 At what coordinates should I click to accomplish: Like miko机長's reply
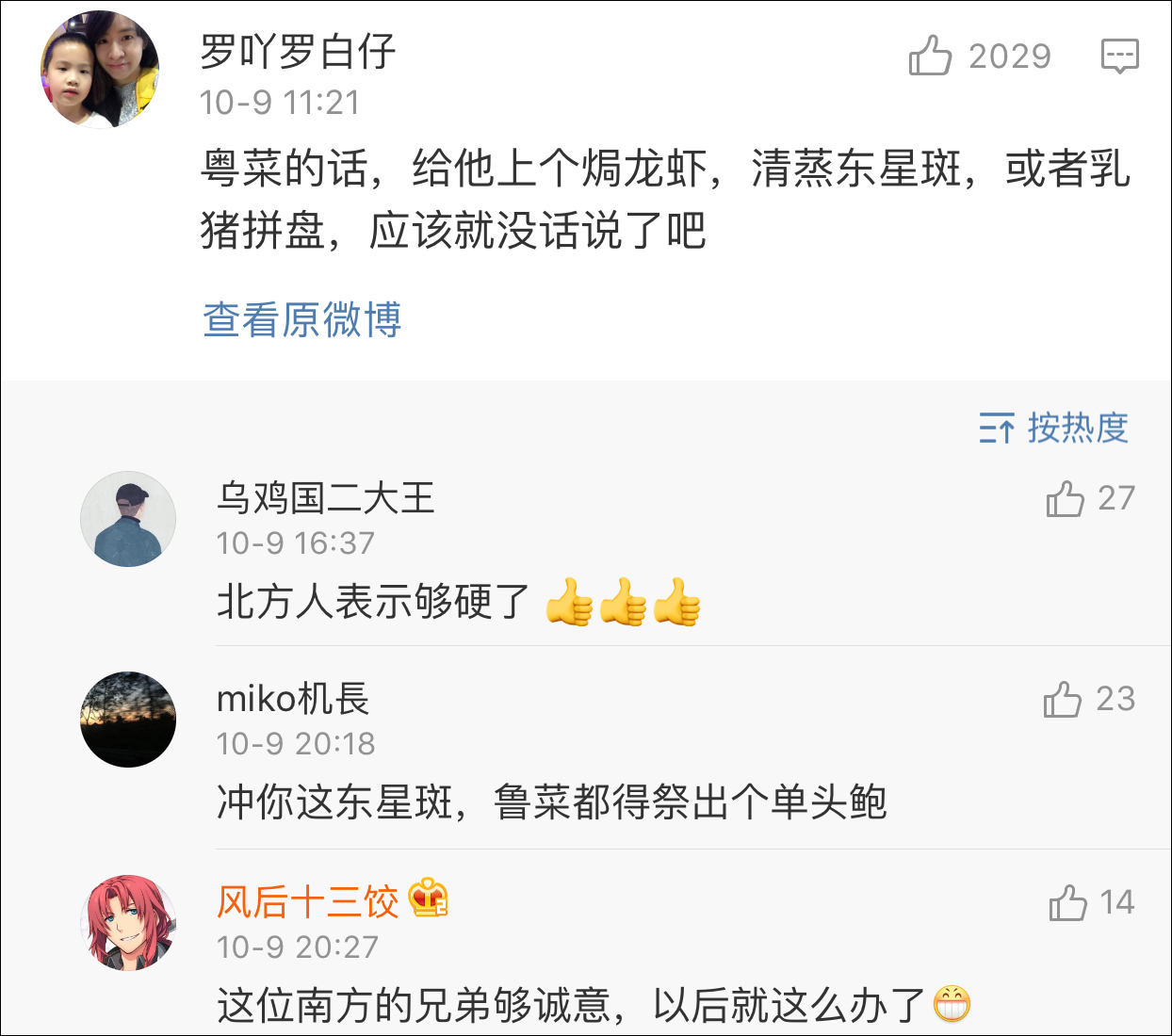[x=1063, y=699]
